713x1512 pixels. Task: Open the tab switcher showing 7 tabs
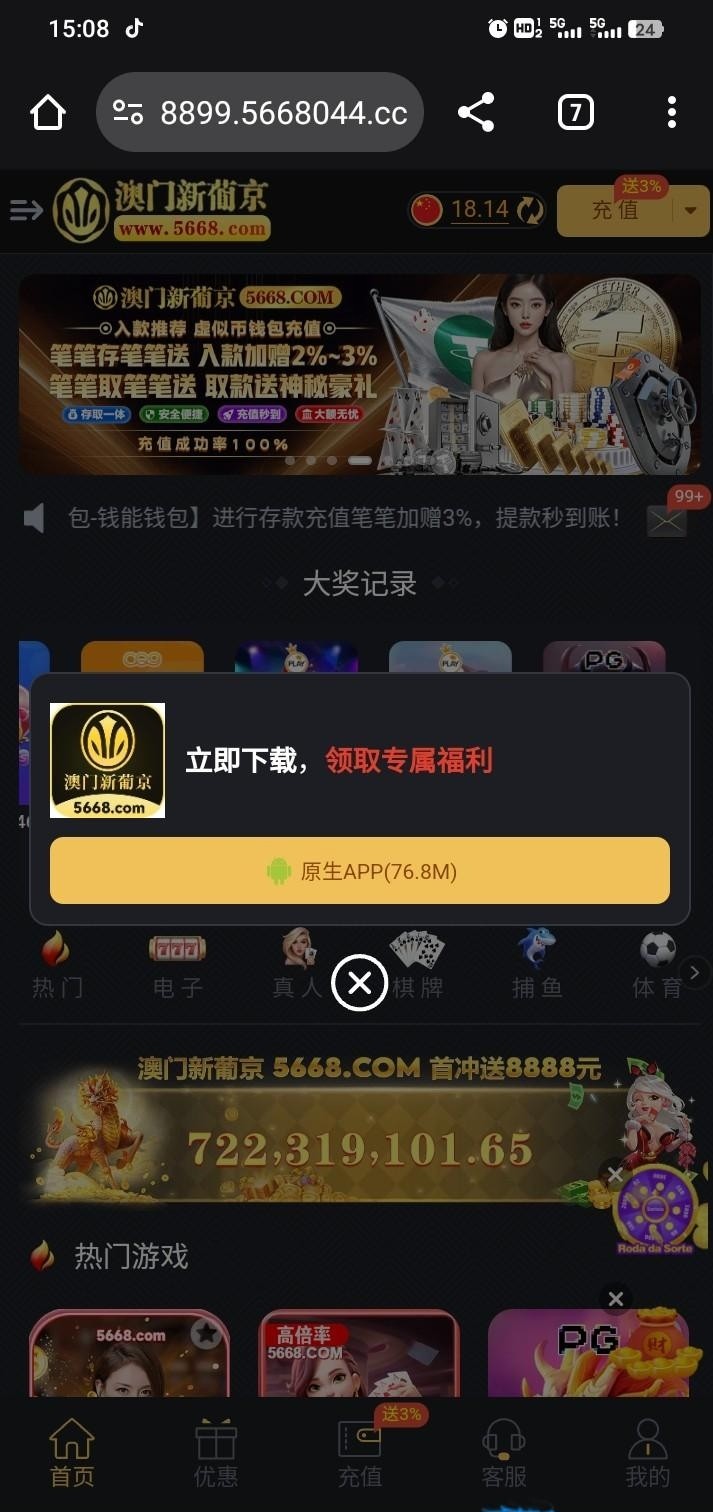tap(575, 113)
